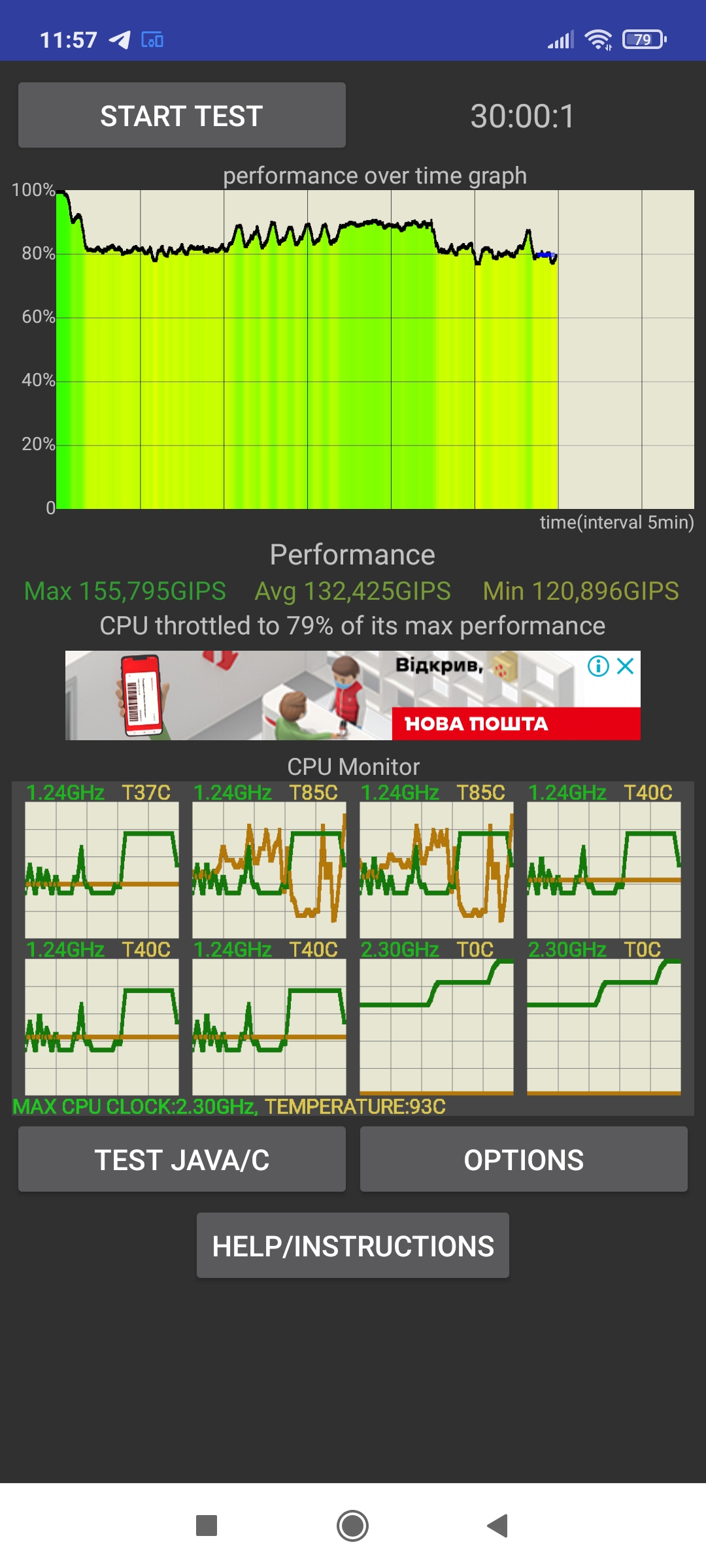Tap the START TEST button

coord(182,115)
